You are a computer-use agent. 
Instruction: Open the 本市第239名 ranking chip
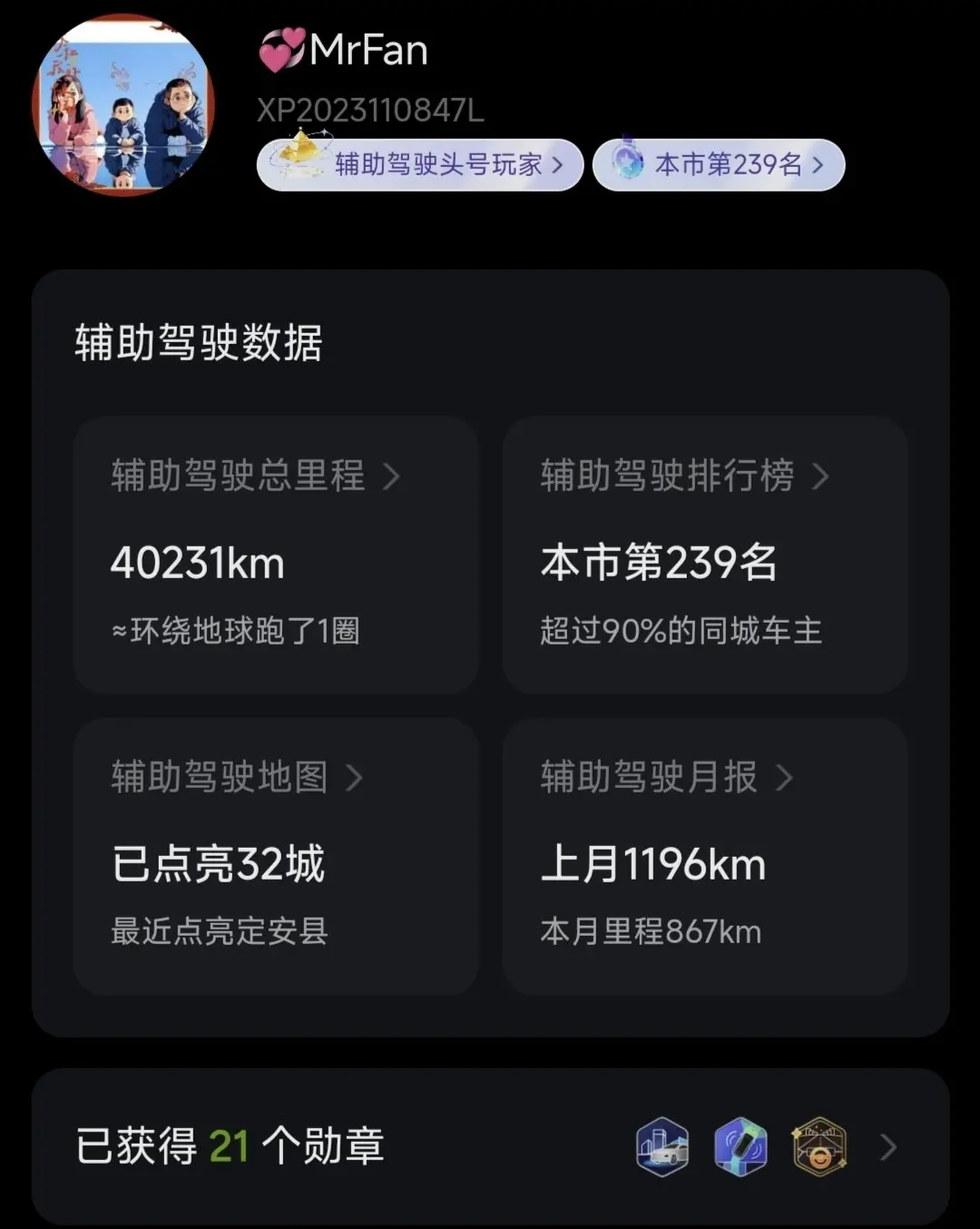(719, 165)
